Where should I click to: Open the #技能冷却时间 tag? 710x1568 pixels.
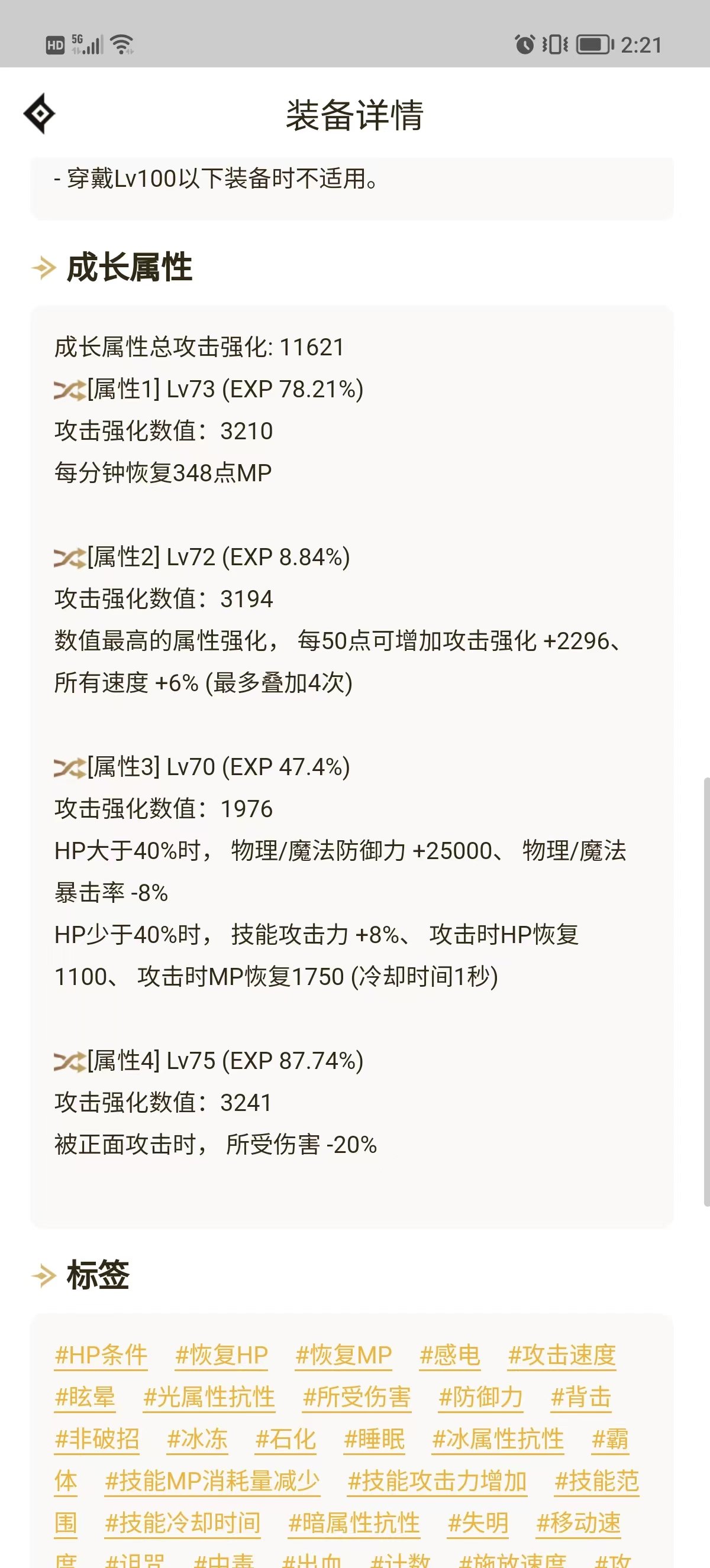coord(183,1524)
